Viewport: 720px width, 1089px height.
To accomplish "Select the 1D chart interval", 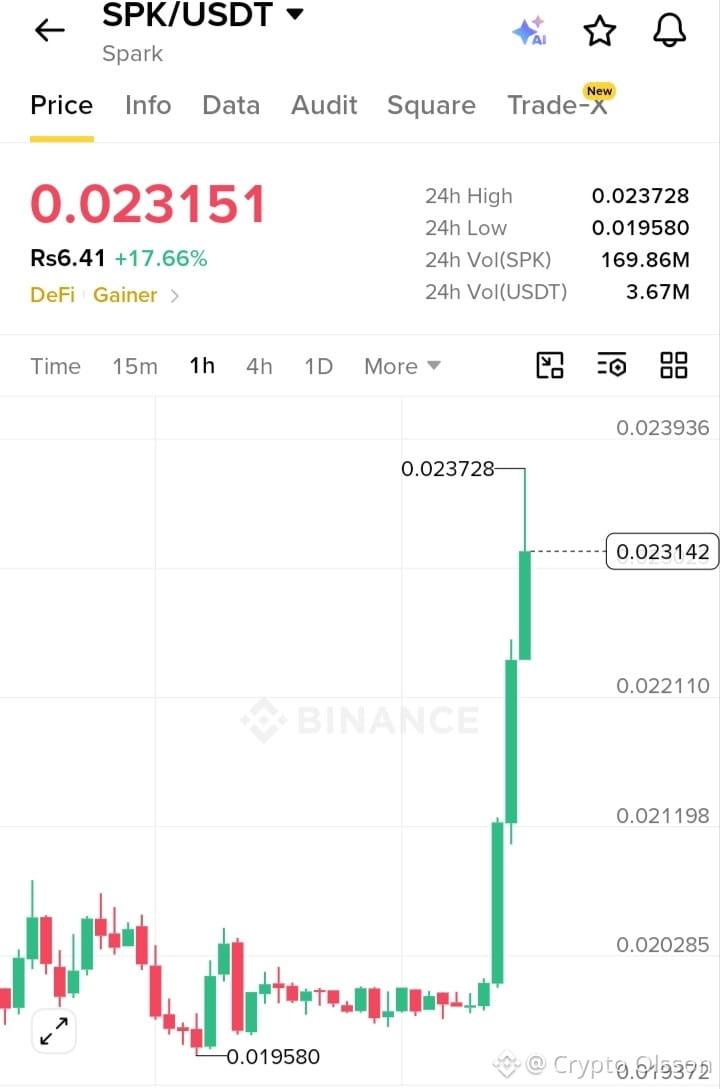I will point(319,366).
